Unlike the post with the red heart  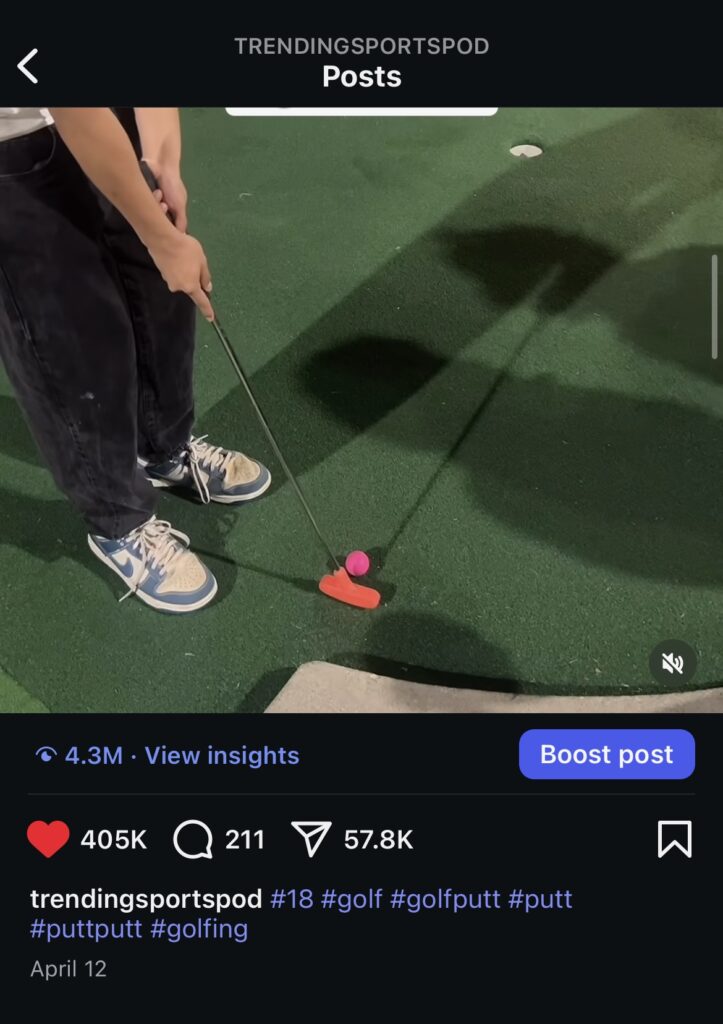tap(48, 839)
